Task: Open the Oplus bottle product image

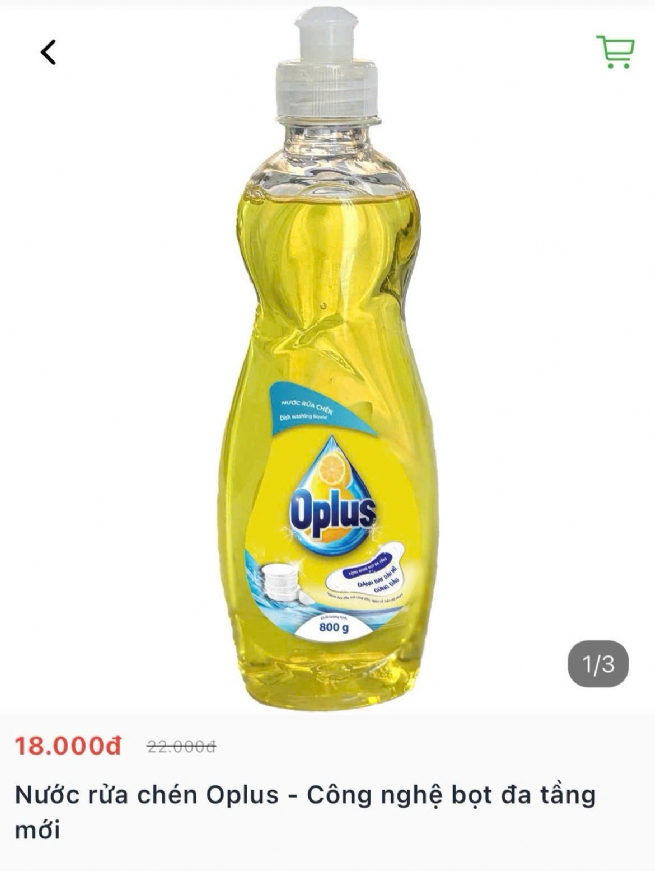Action: pos(327,400)
